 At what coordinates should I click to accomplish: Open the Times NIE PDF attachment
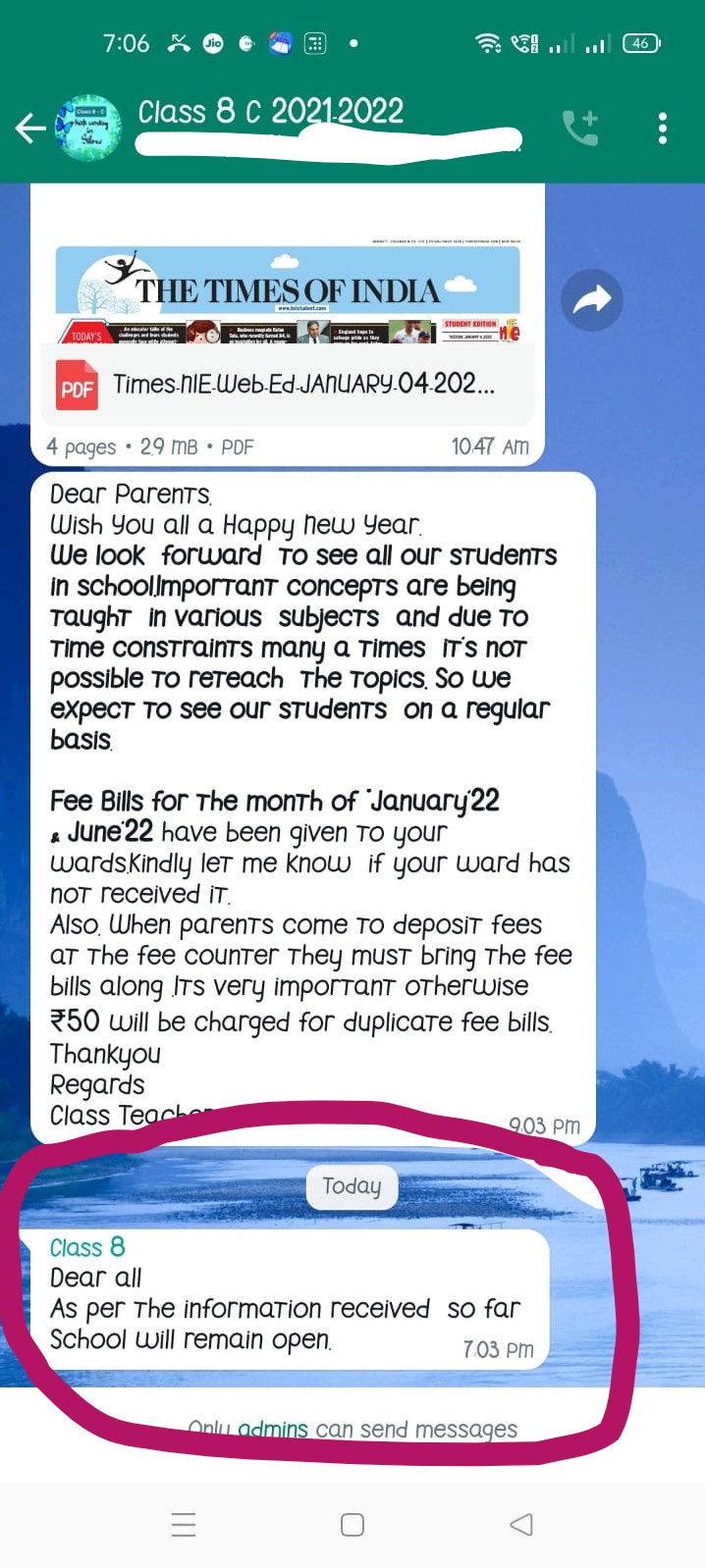(x=287, y=384)
